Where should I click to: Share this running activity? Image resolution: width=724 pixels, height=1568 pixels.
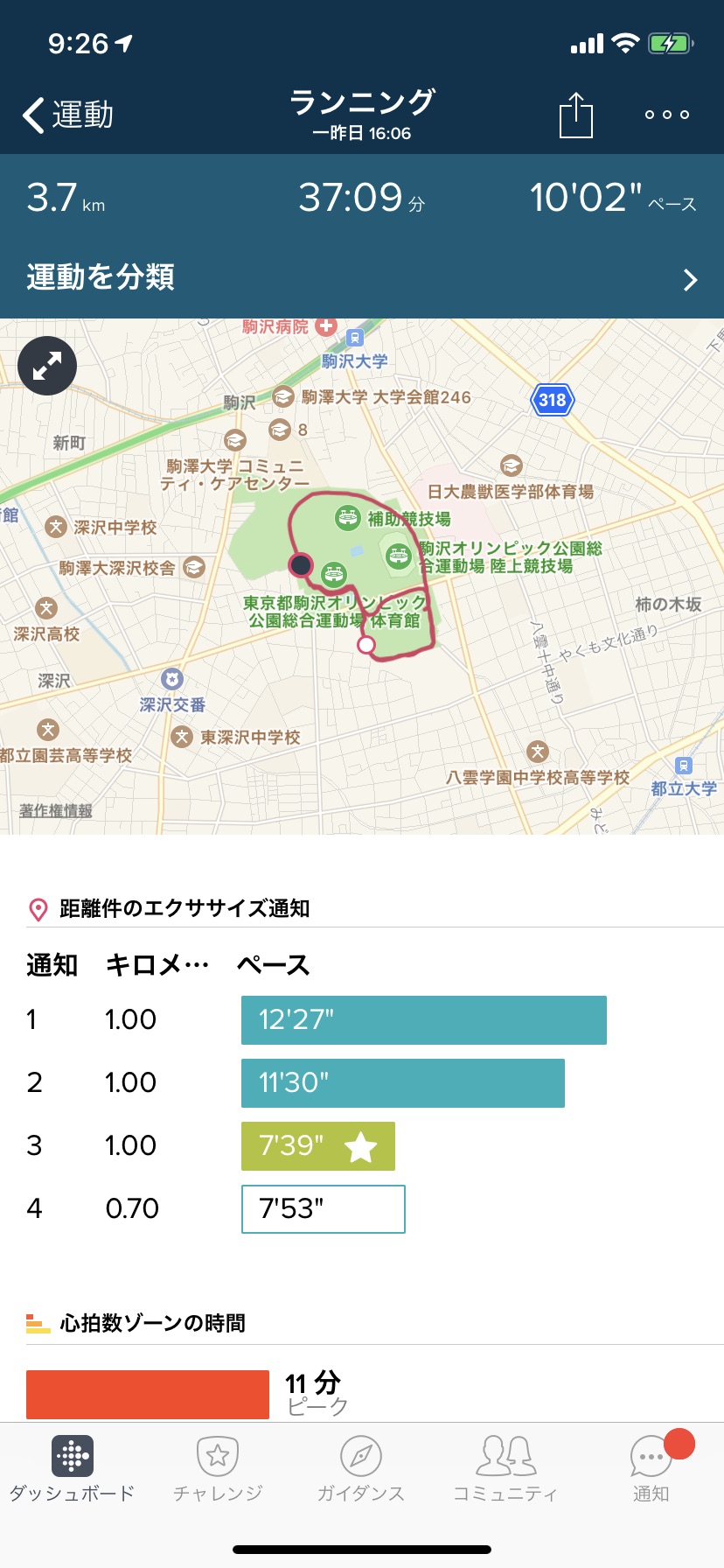click(x=576, y=115)
